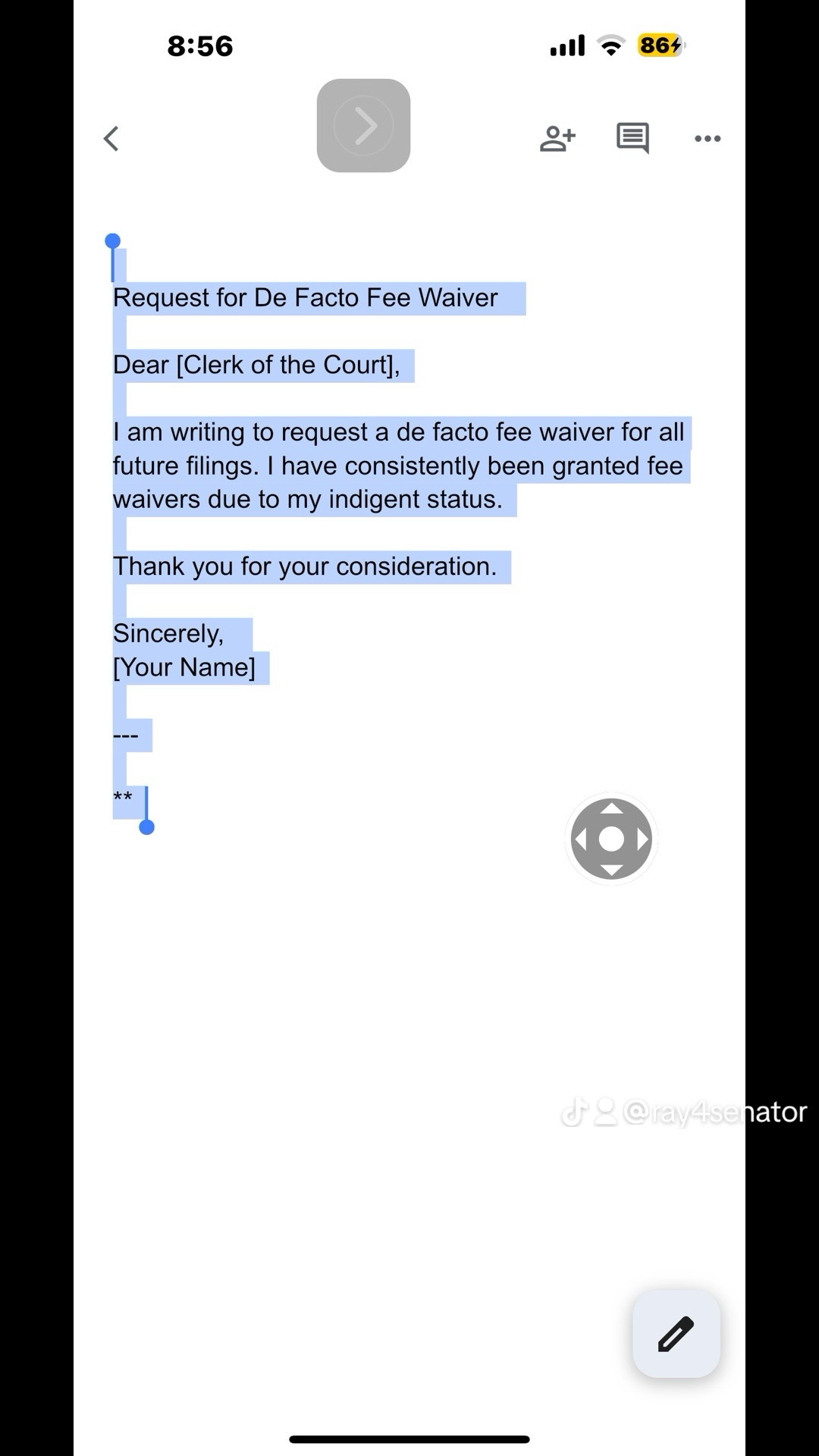Tap the pencil edit button

(676, 1334)
